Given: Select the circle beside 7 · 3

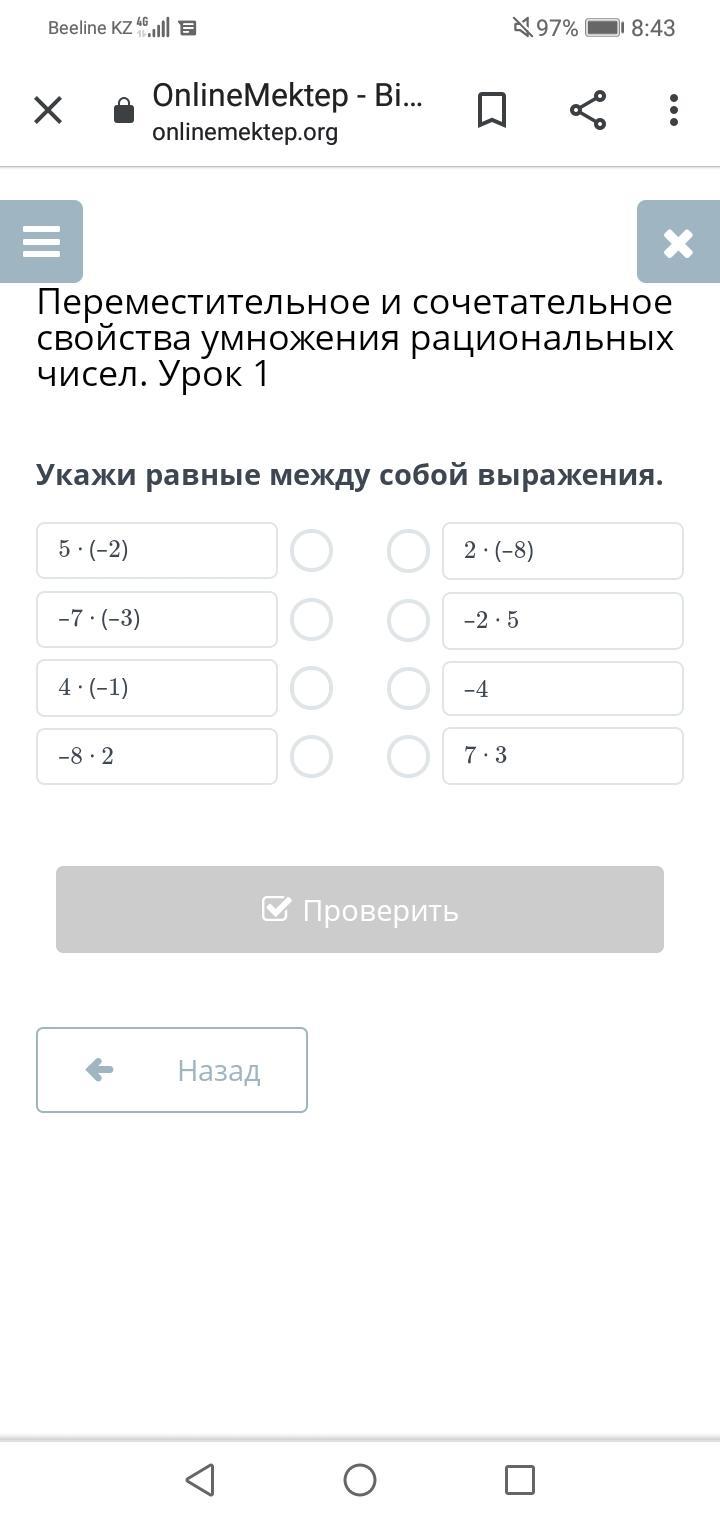Looking at the screenshot, I should pos(408,757).
